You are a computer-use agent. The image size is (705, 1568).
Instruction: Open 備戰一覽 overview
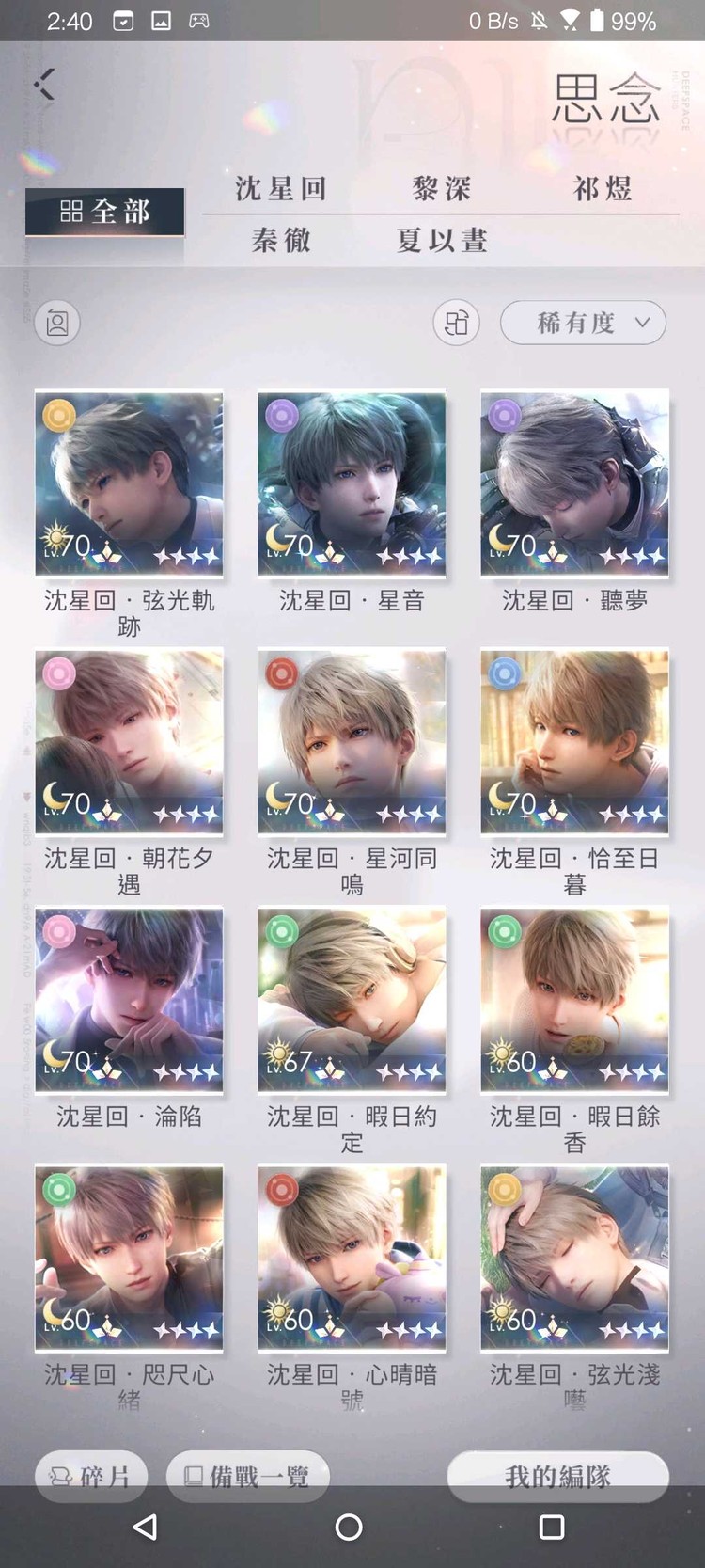(x=247, y=1476)
